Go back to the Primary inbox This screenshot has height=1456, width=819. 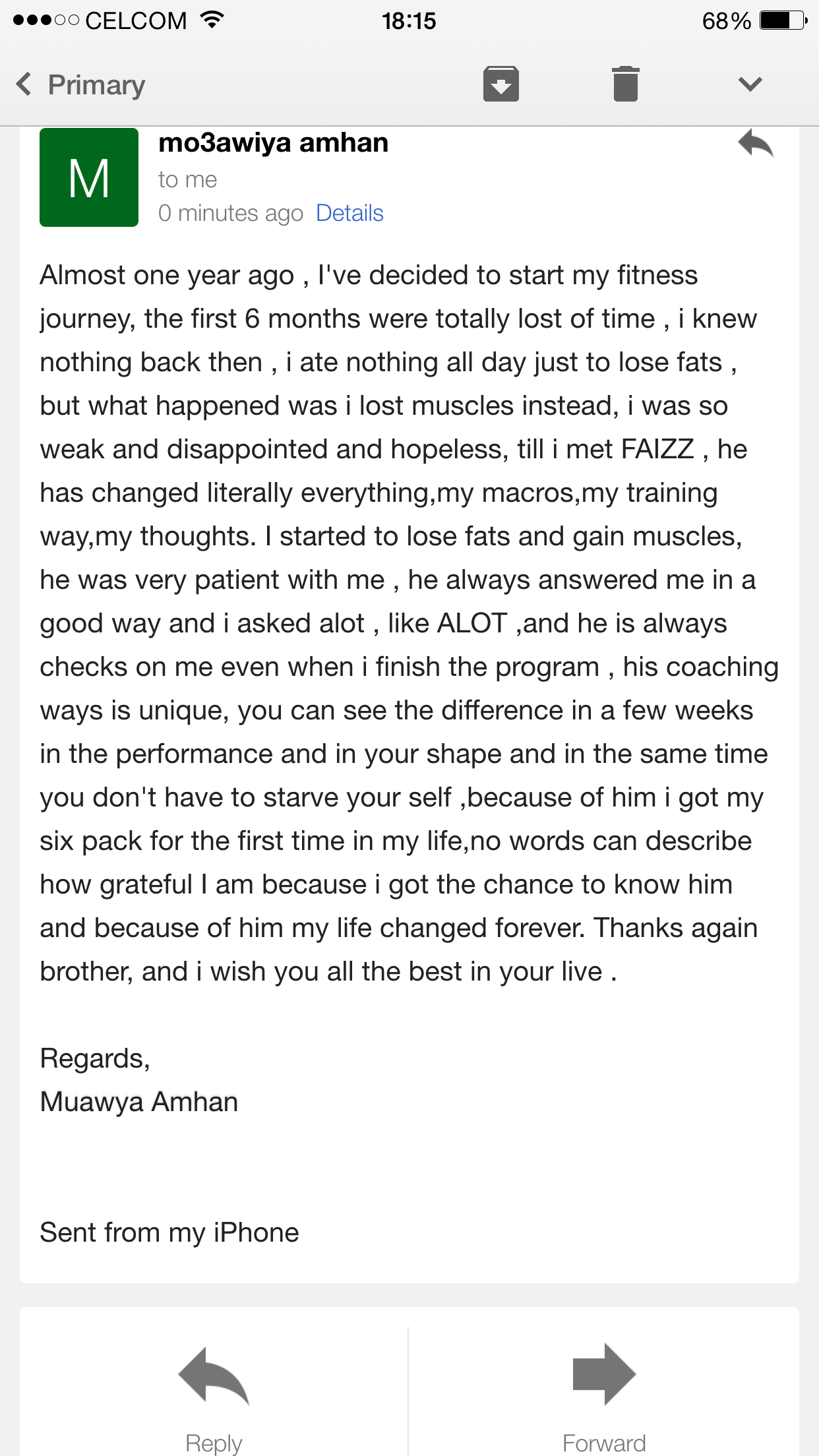pos(80,84)
